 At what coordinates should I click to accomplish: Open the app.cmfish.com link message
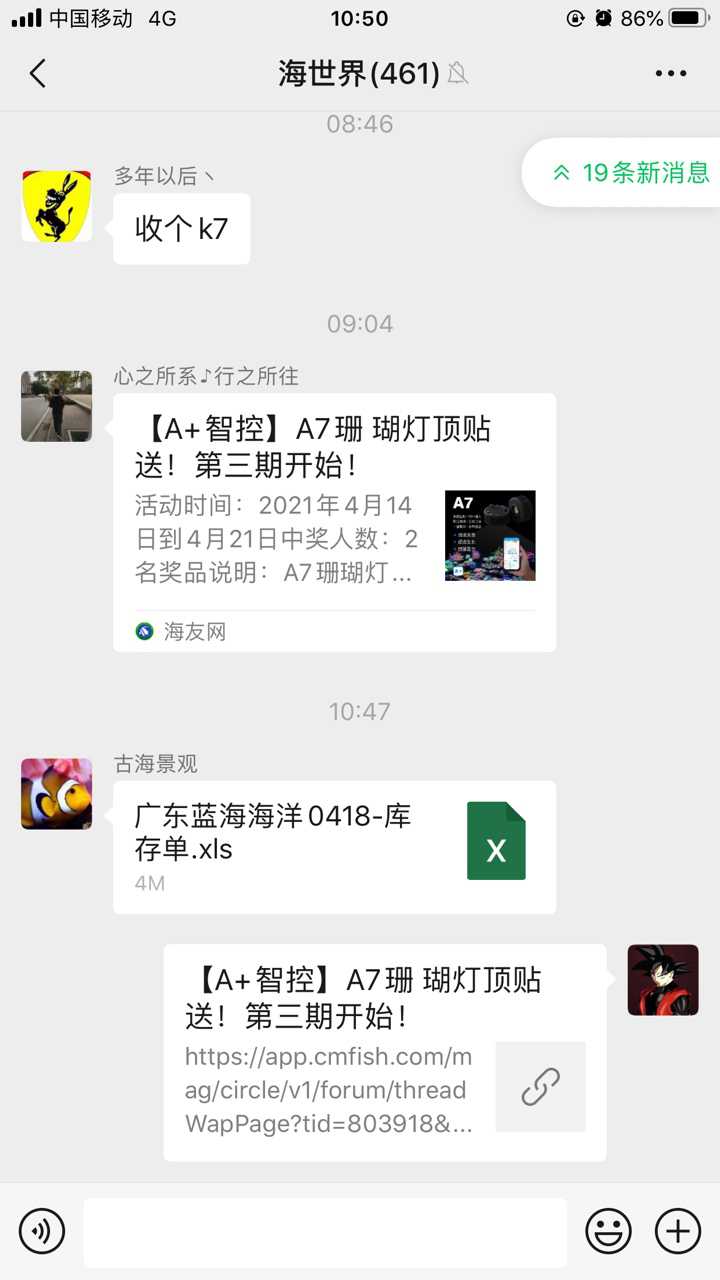tap(385, 1052)
